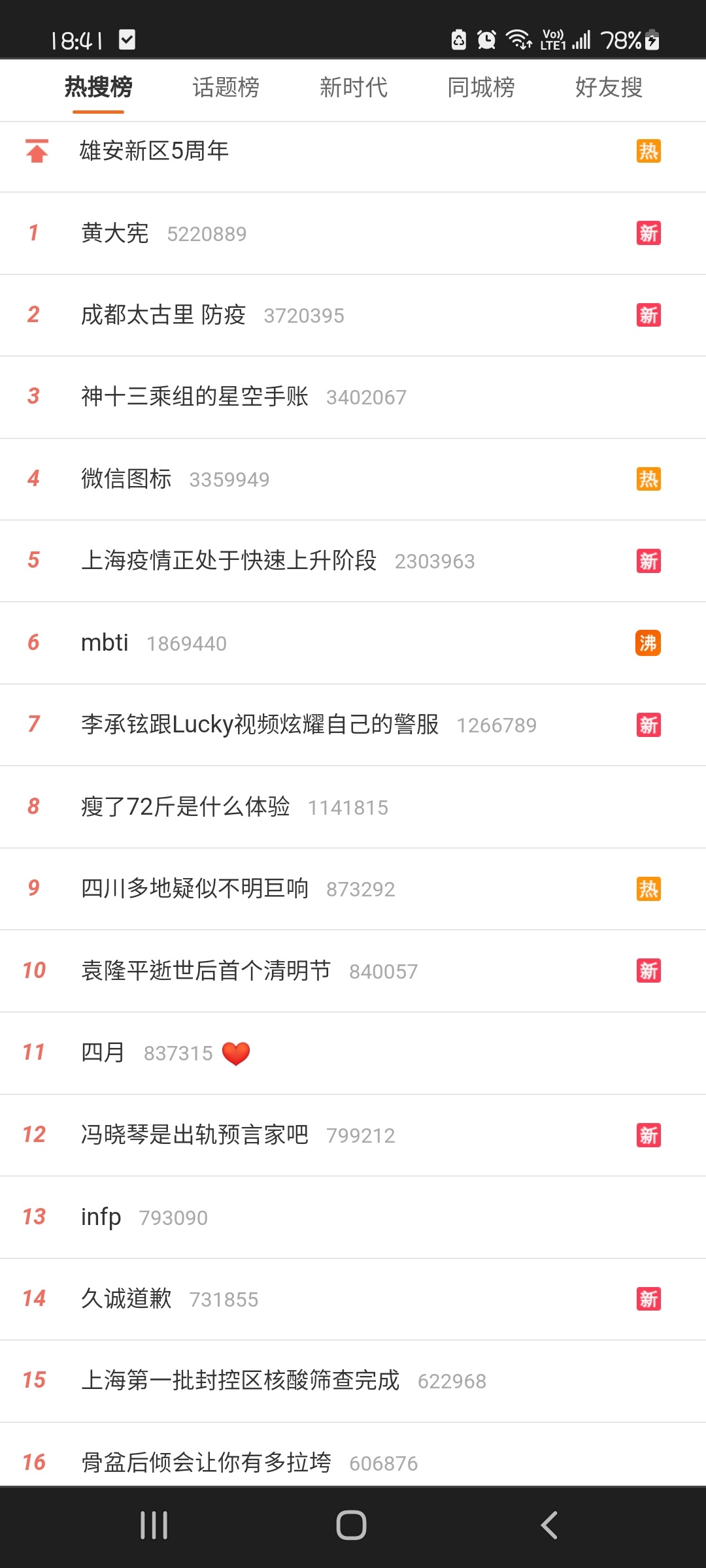Open the mbti hot search
Image resolution: width=706 pixels, height=1568 pixels.
pos(353,644)
